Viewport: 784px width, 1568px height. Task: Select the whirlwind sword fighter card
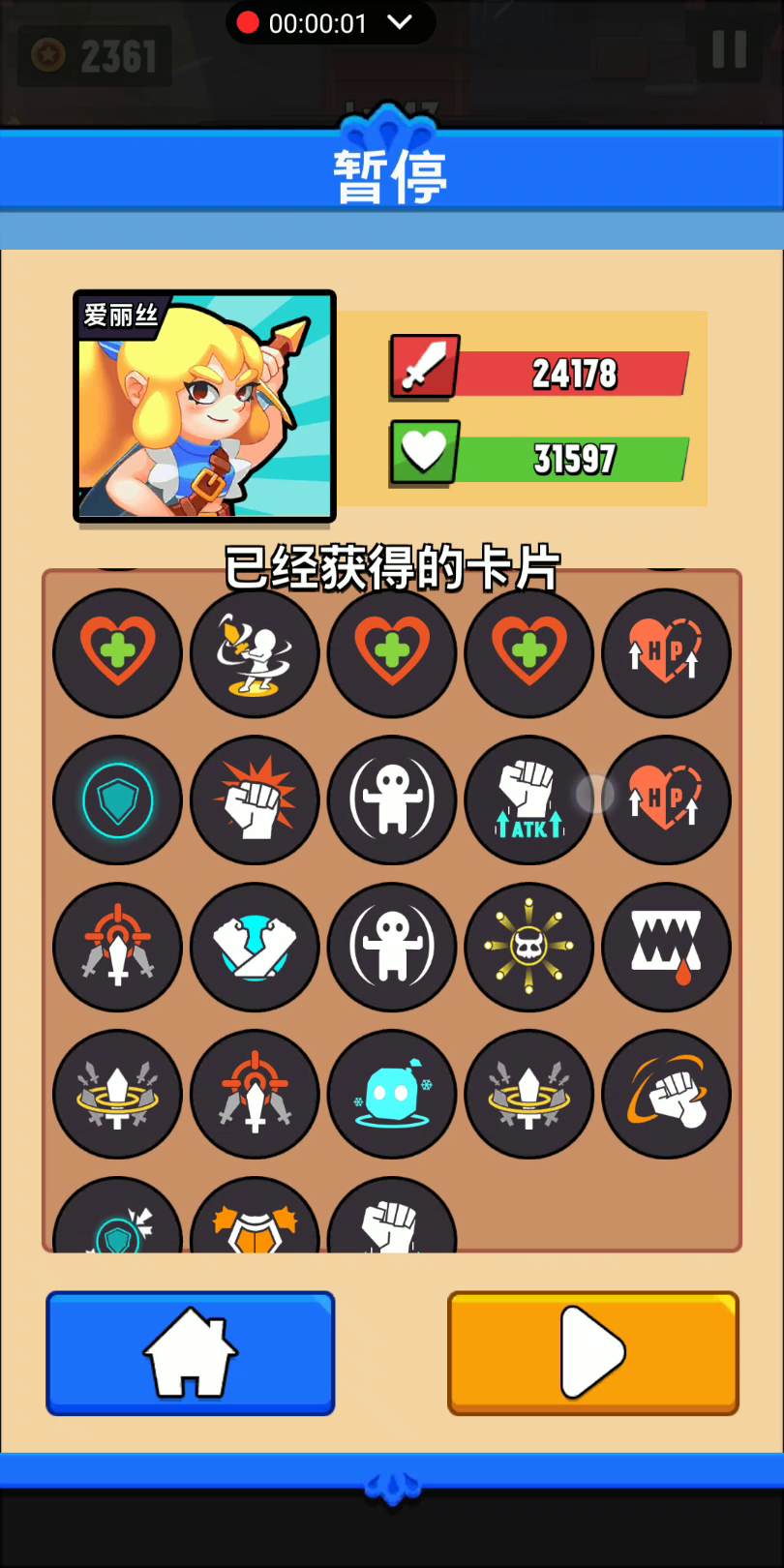coord(255,653)
